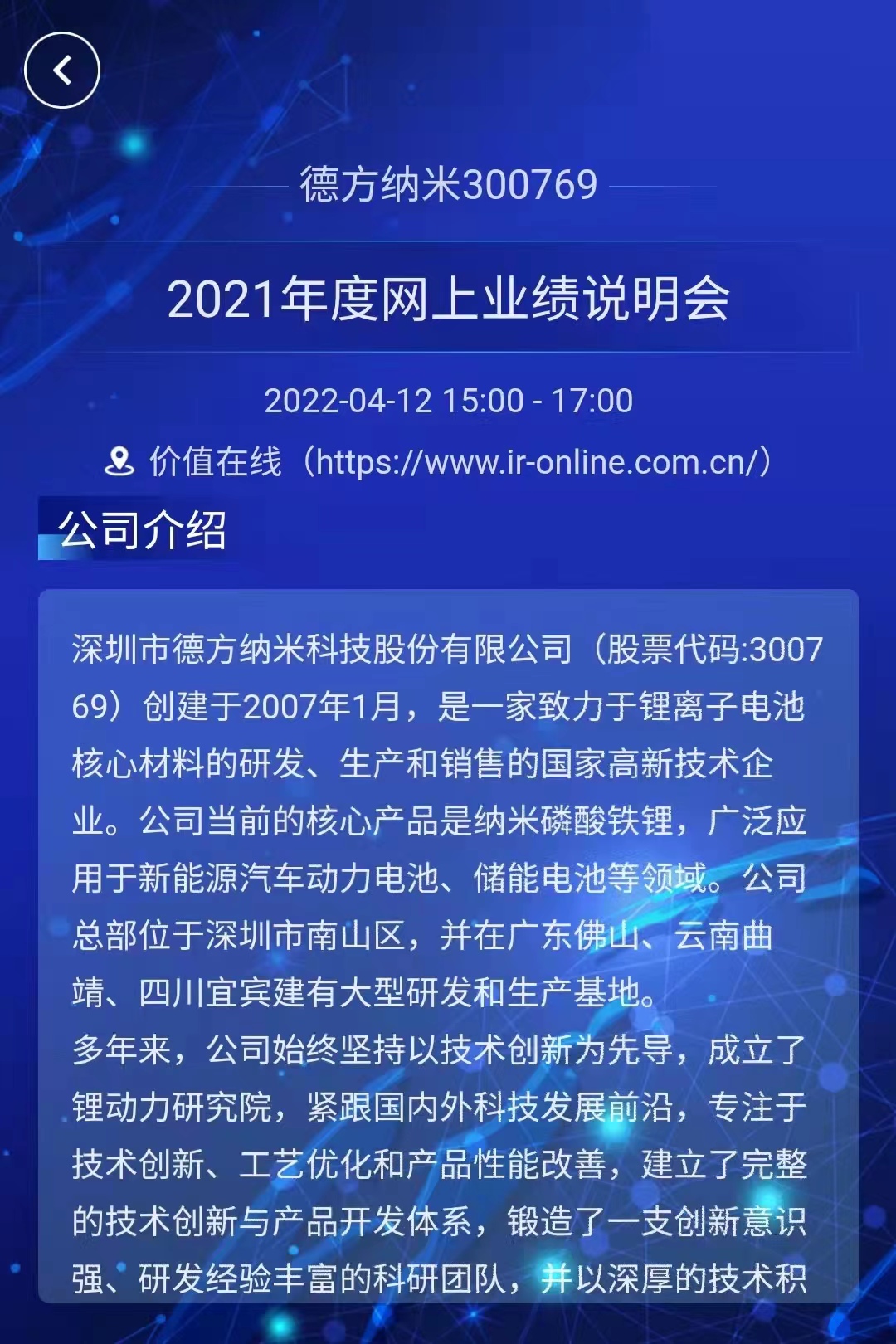Go back using the circled arrow
The height and width of the screenshot is (1344, 896).
[62, 71]
